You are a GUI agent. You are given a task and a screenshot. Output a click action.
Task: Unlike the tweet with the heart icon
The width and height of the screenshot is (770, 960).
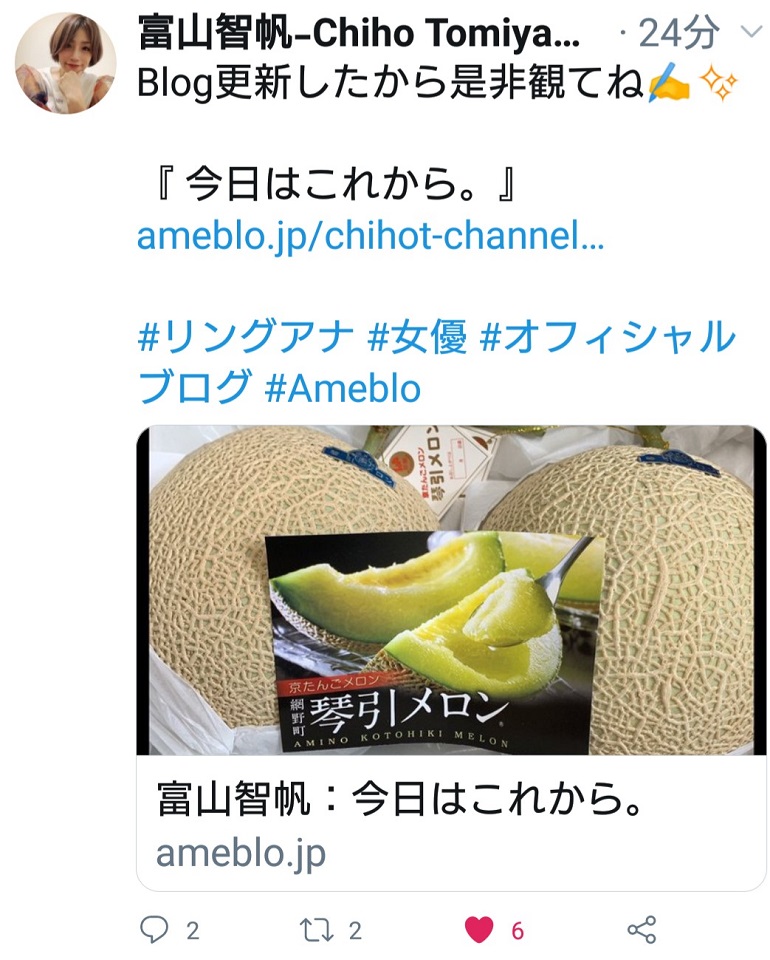480,930
